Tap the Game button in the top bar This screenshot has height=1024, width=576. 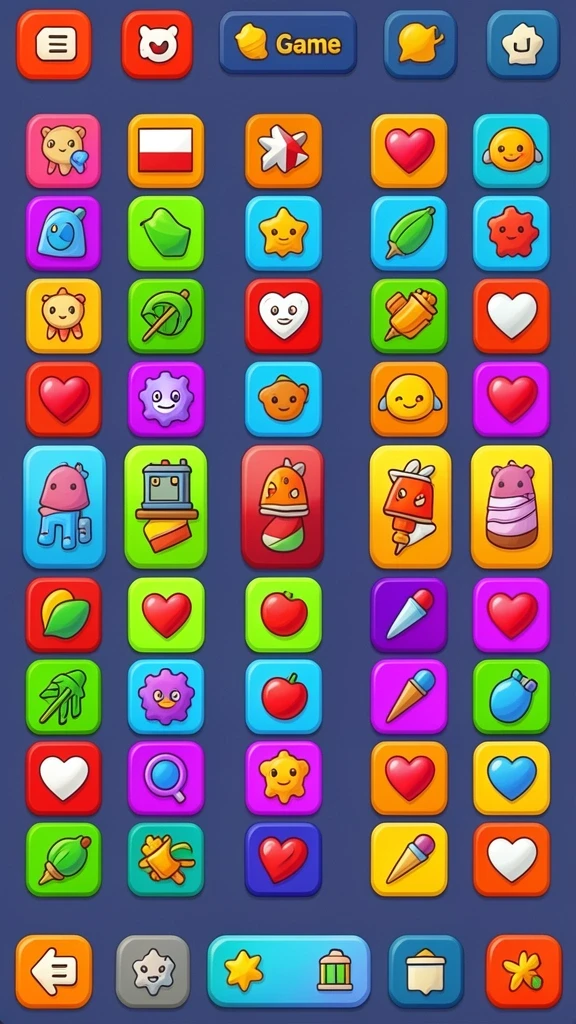pyautogui.click(x=288, y=42)
